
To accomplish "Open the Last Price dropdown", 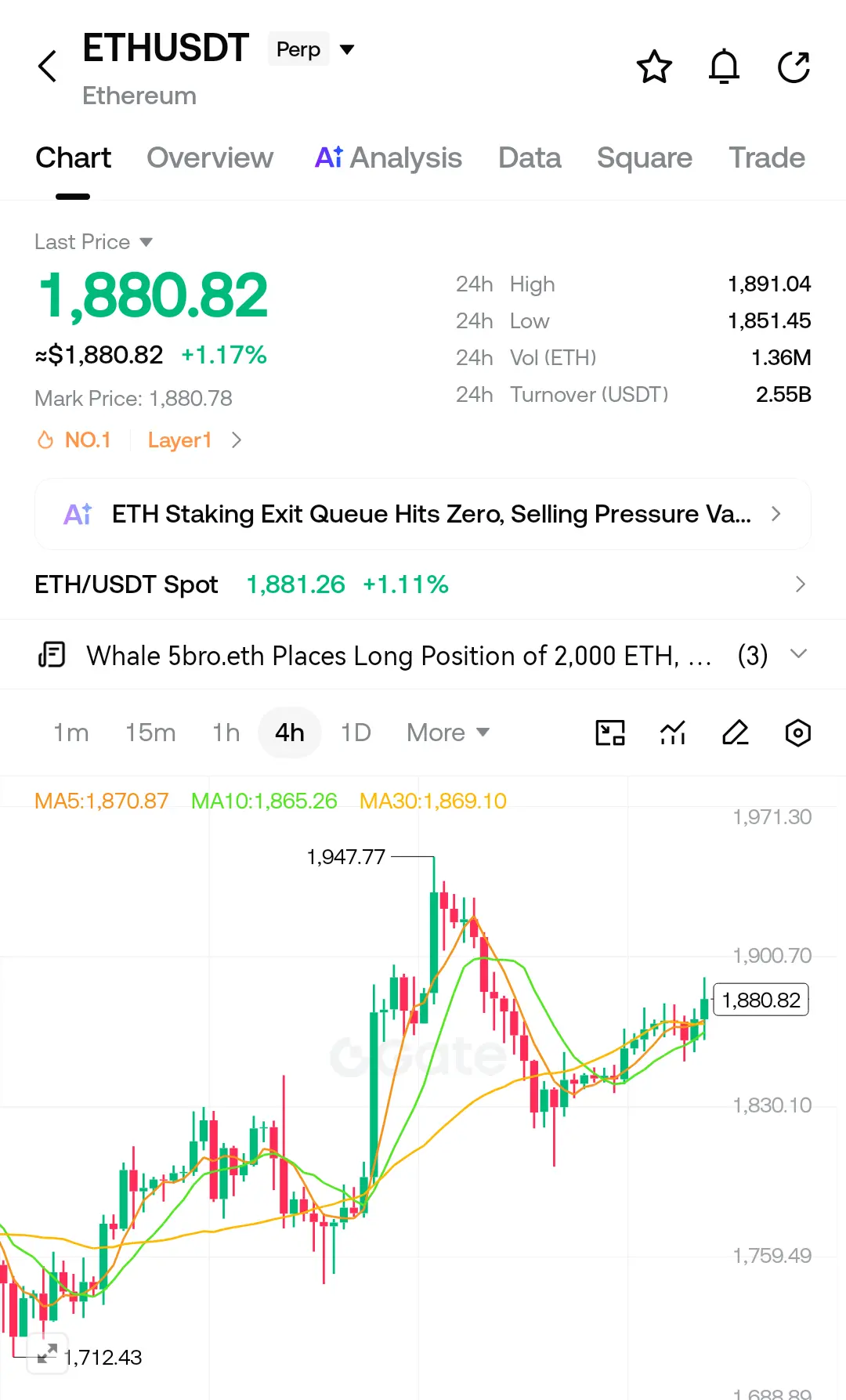I will [93, 241].
